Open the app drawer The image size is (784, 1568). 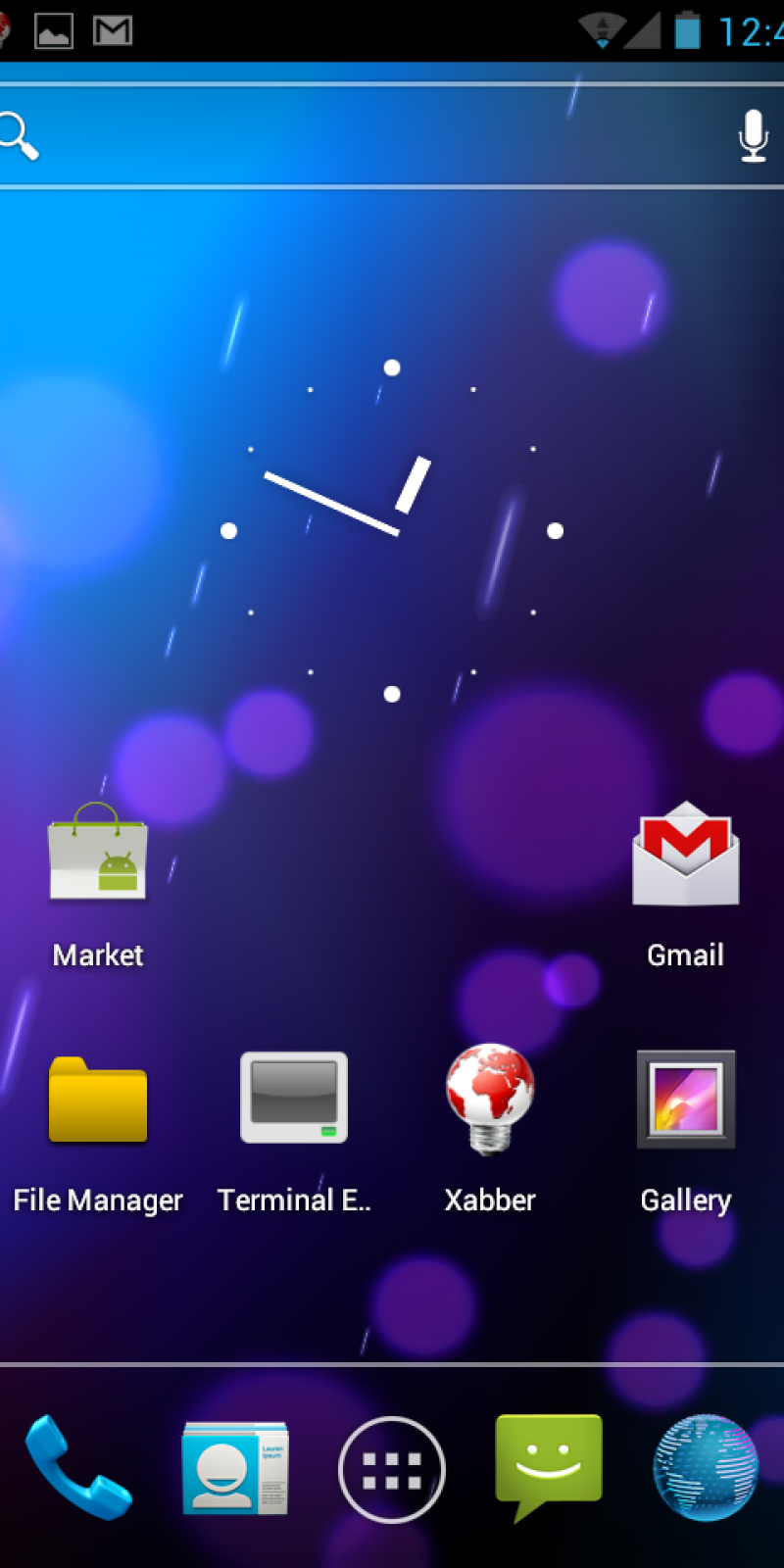(x=392, y=1470)
